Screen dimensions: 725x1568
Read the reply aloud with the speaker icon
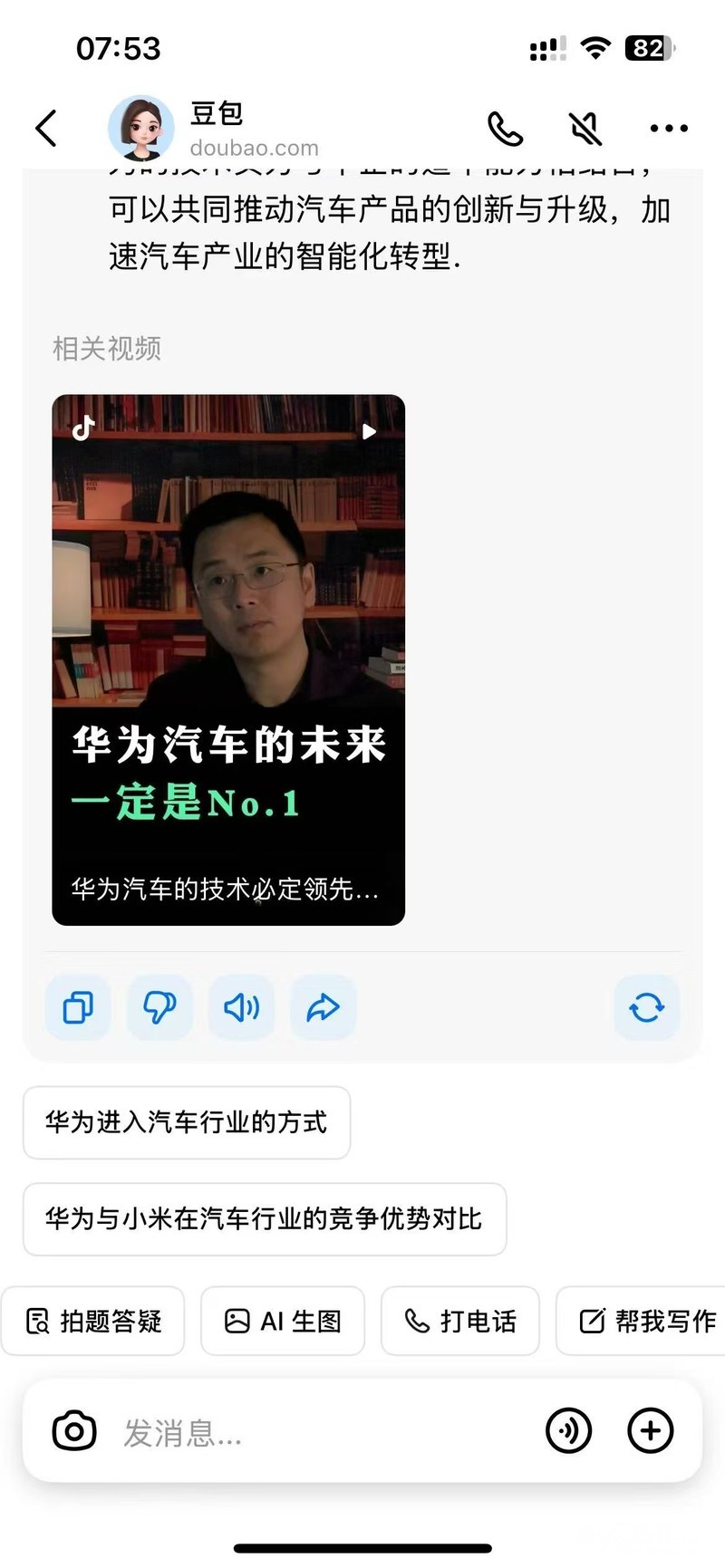point(241,1007)
